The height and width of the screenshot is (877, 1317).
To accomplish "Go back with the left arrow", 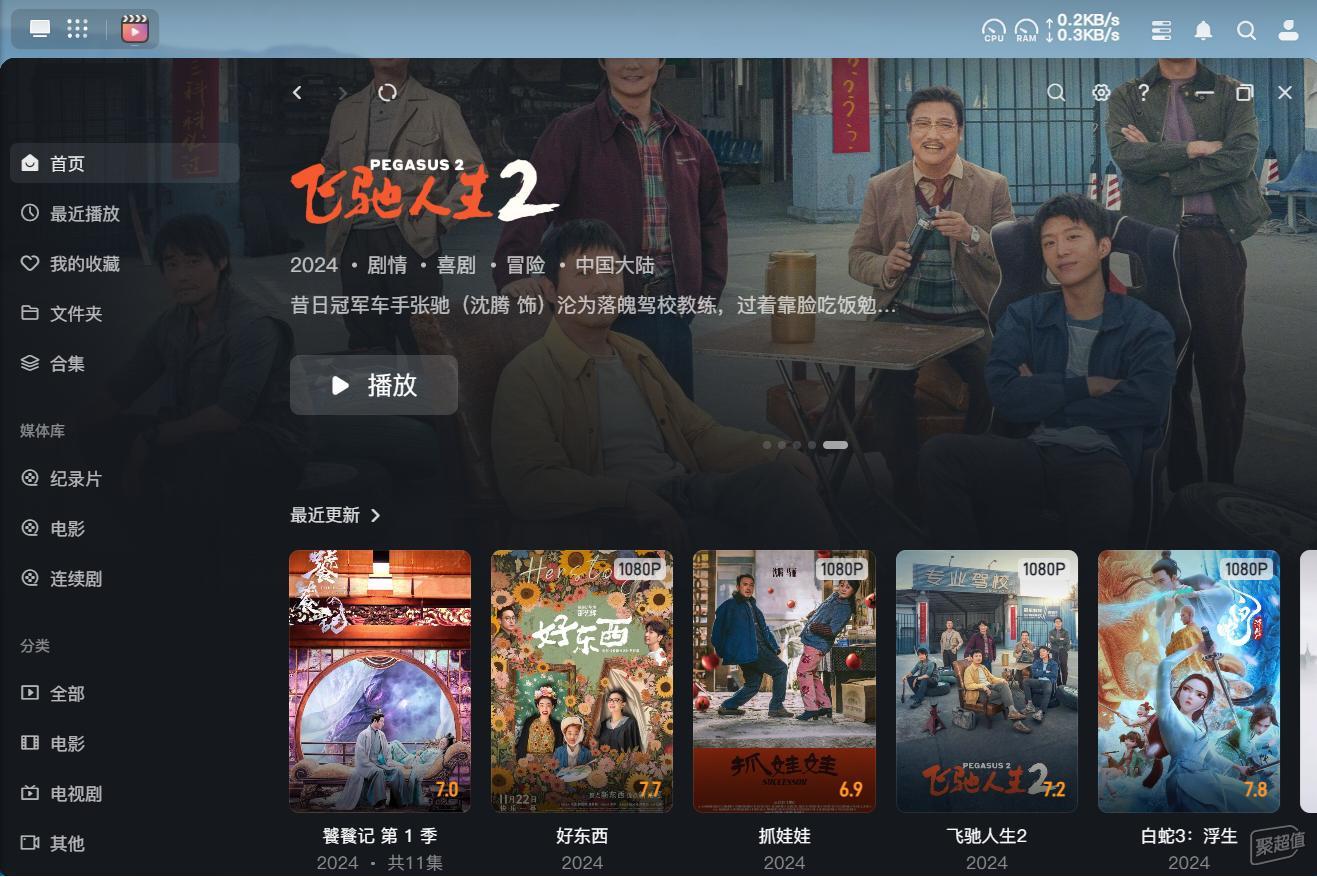I will 297,92.
